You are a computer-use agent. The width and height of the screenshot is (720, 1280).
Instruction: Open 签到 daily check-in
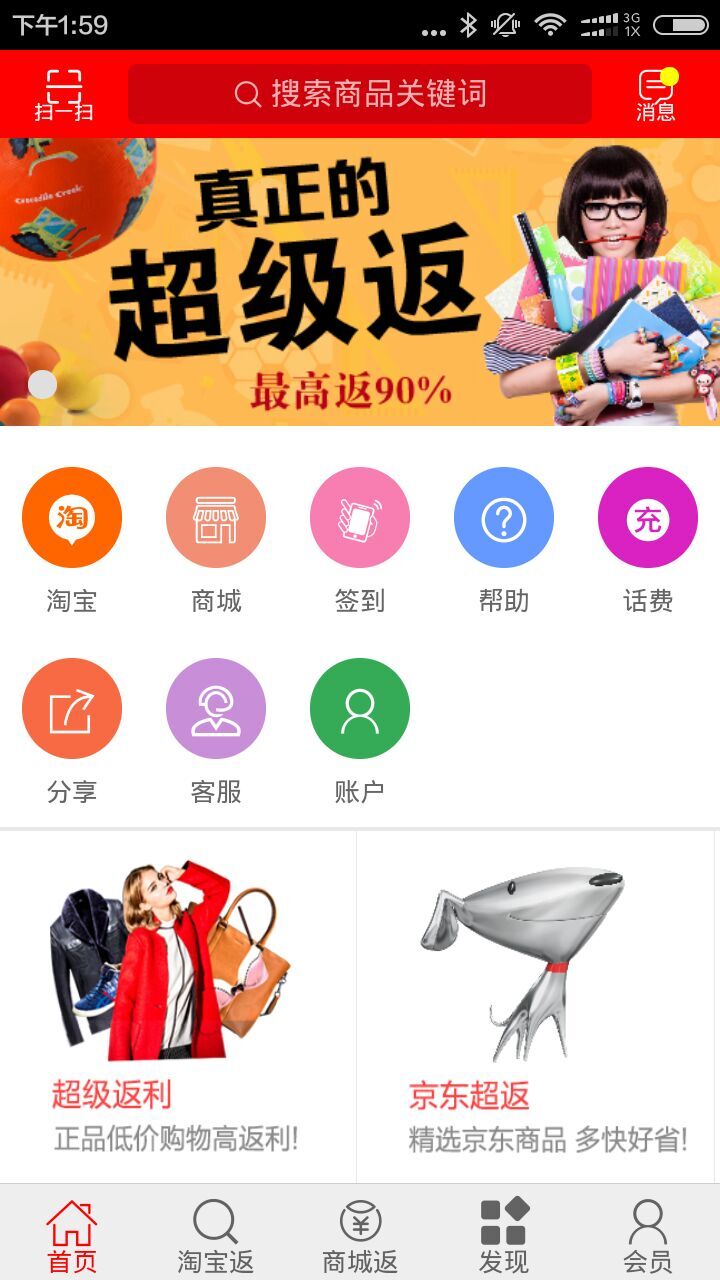pos(360,518)
